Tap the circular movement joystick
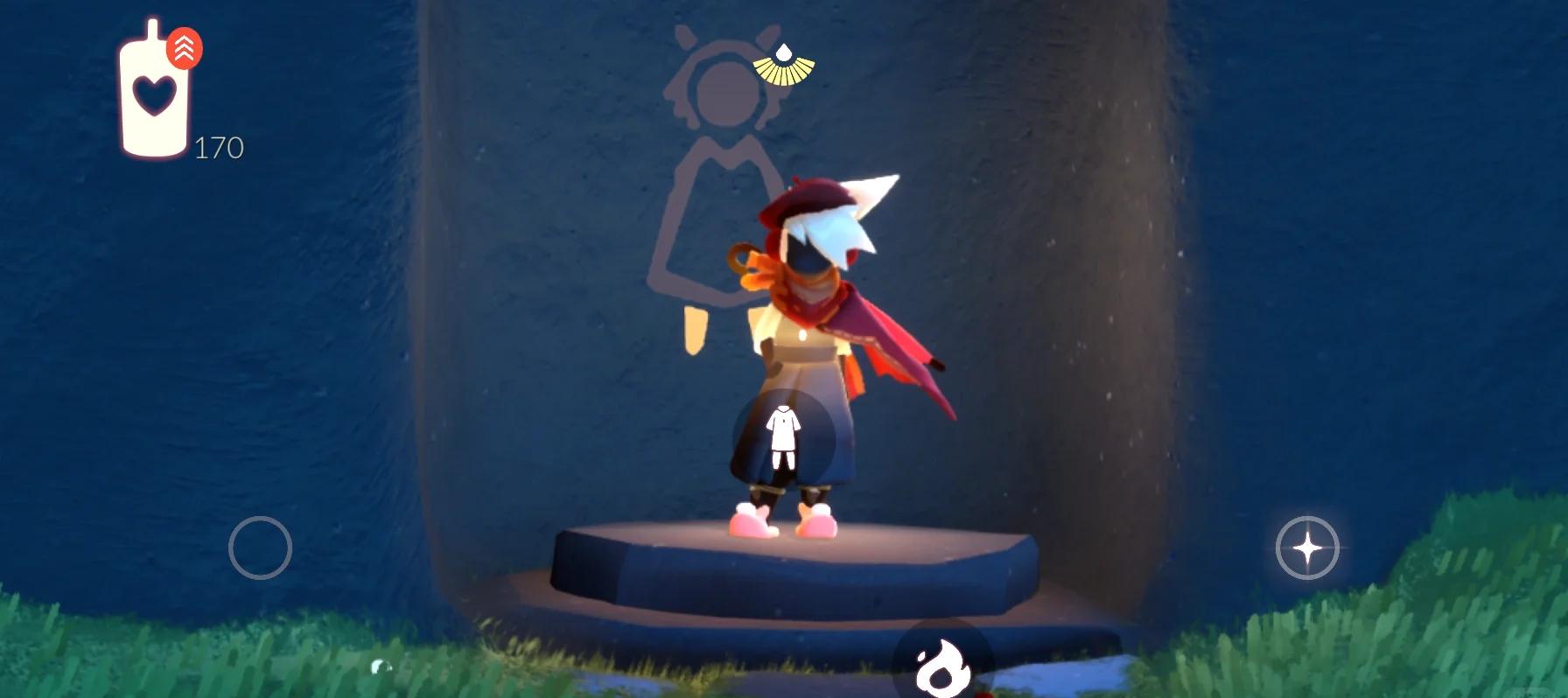 [x=260, y=548]
